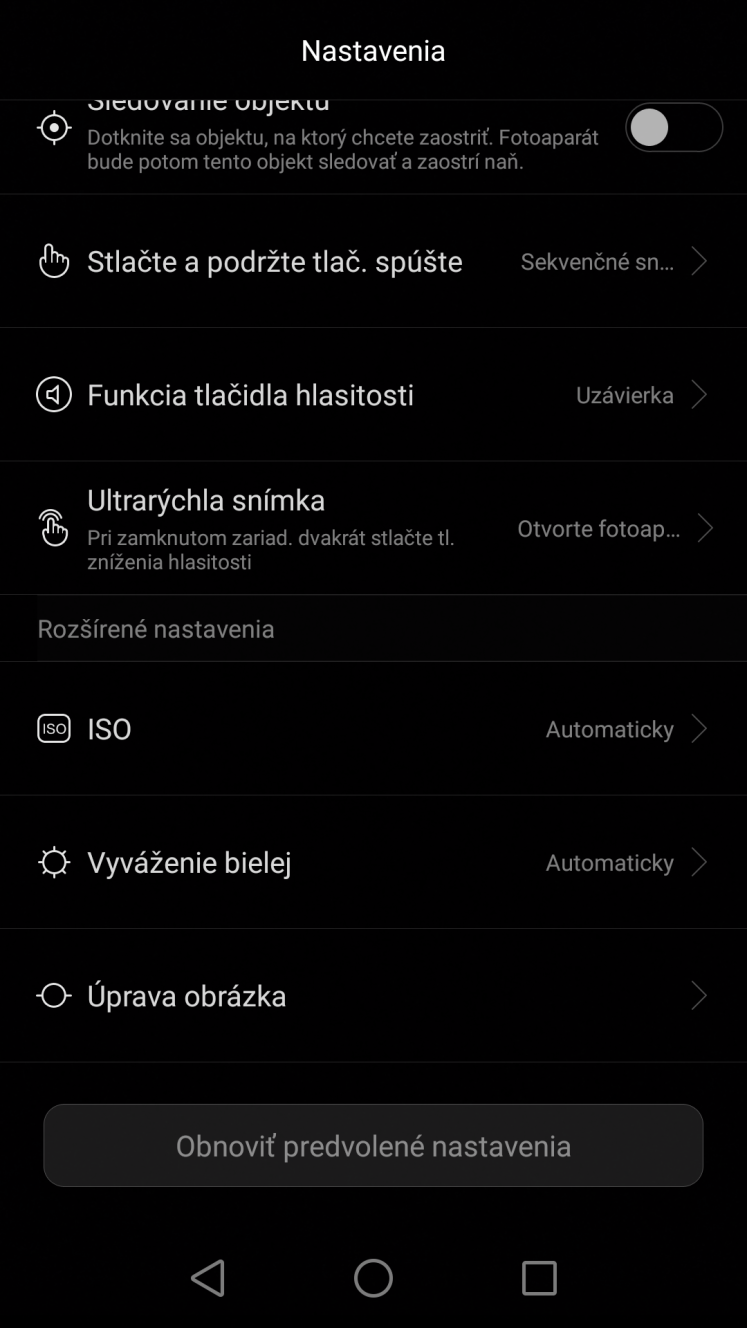747x1328 pixels.
Task: Toggle the Sledovanie objektu switch
Action: point(674,128)
